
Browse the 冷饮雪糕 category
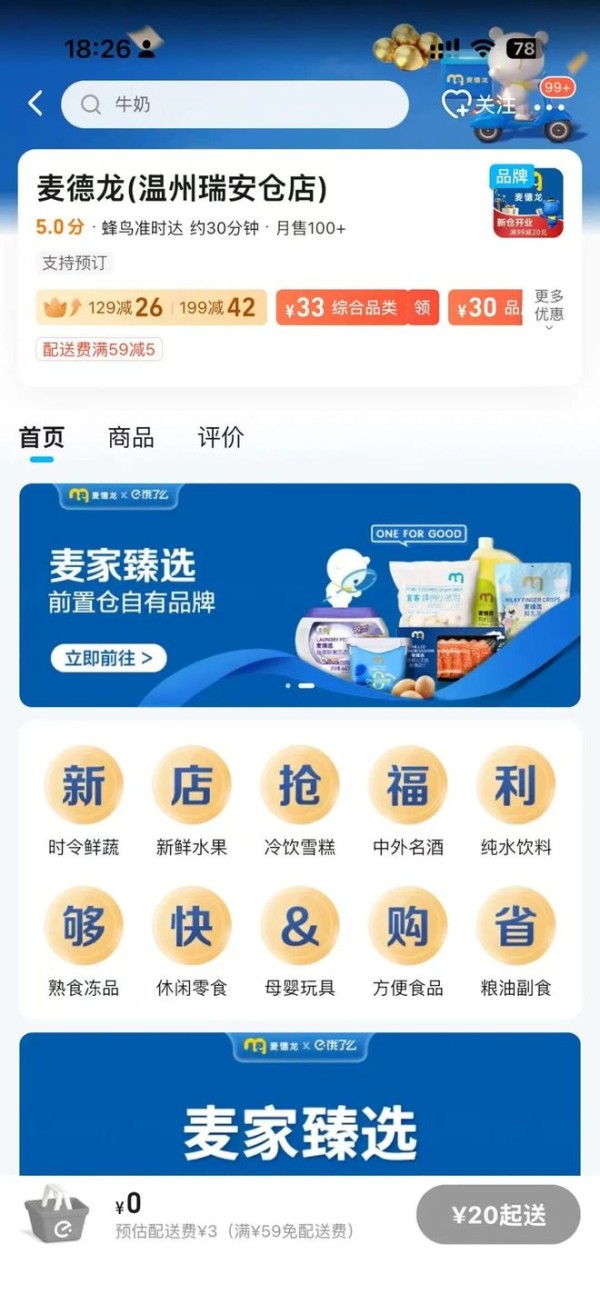(300, 800)
